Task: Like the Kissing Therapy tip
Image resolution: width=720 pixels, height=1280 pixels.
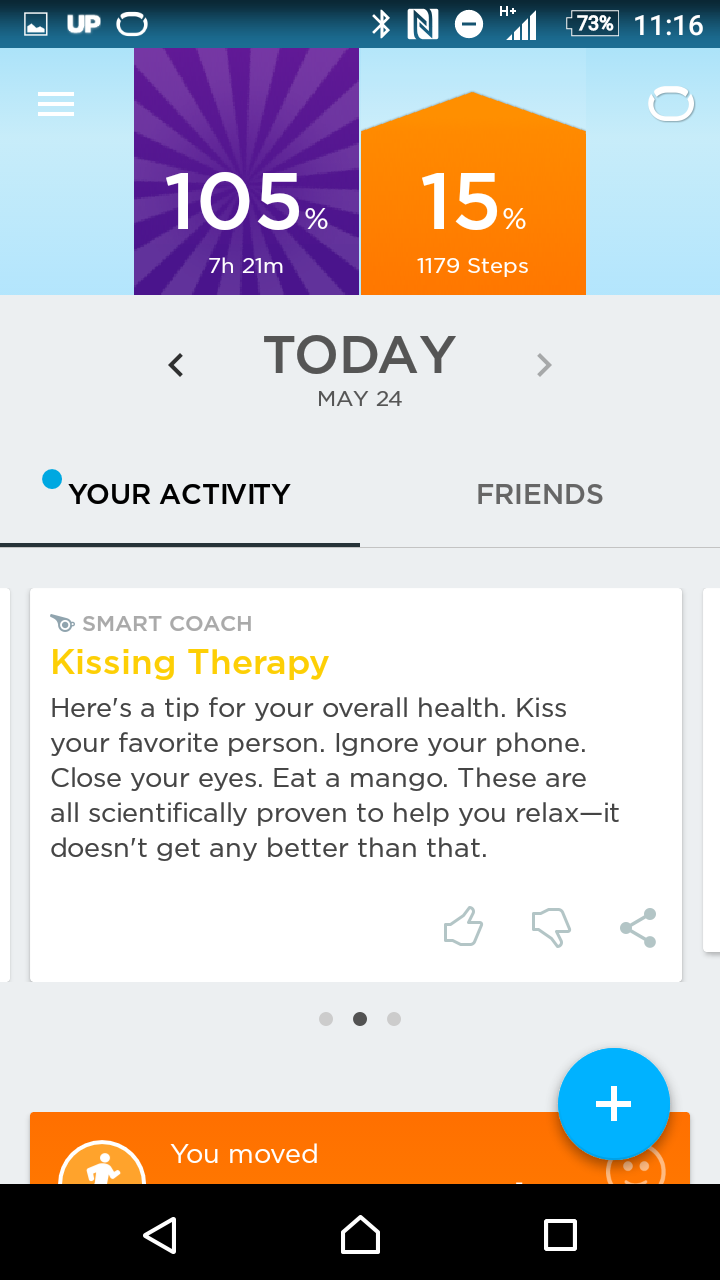Action: click(463, 928)
